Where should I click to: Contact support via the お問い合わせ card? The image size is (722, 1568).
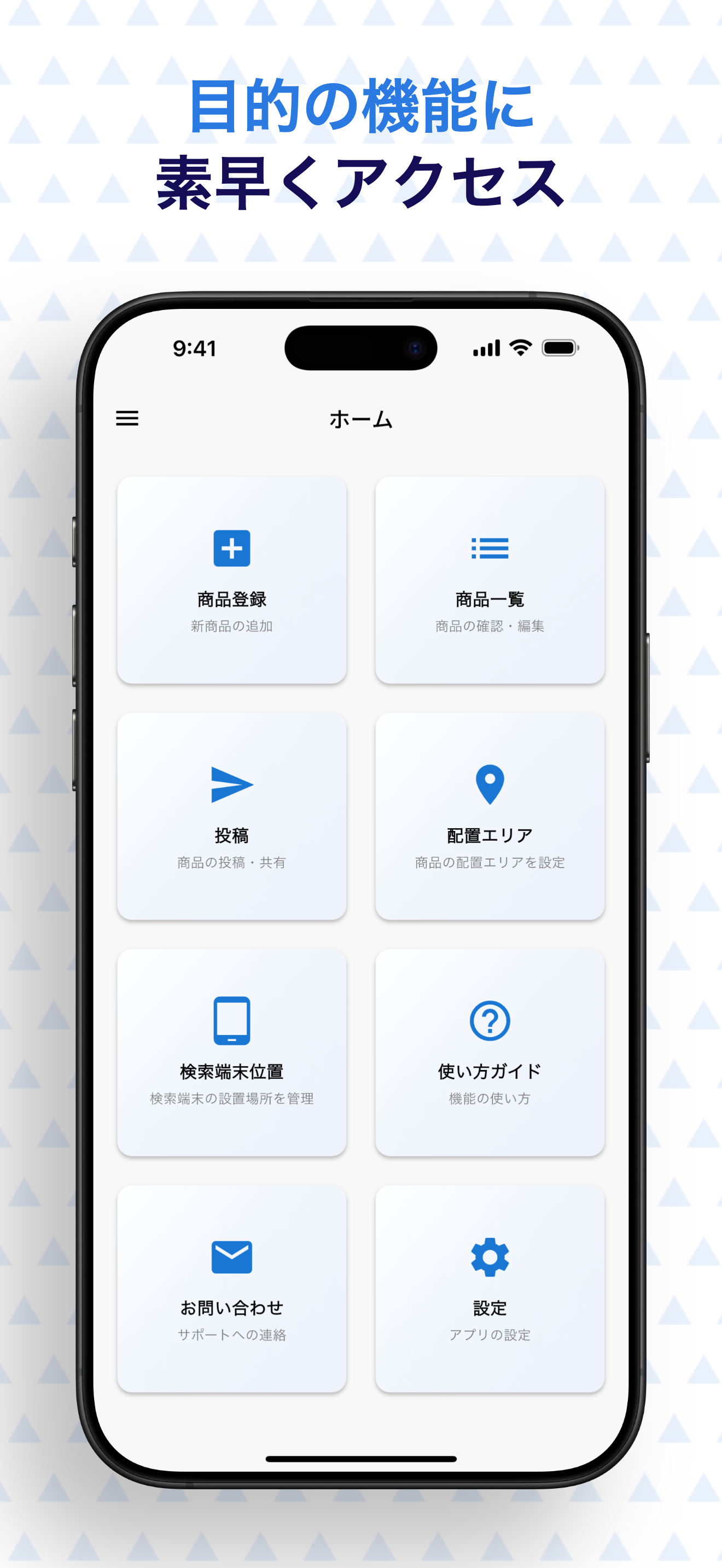point(231,1294)
